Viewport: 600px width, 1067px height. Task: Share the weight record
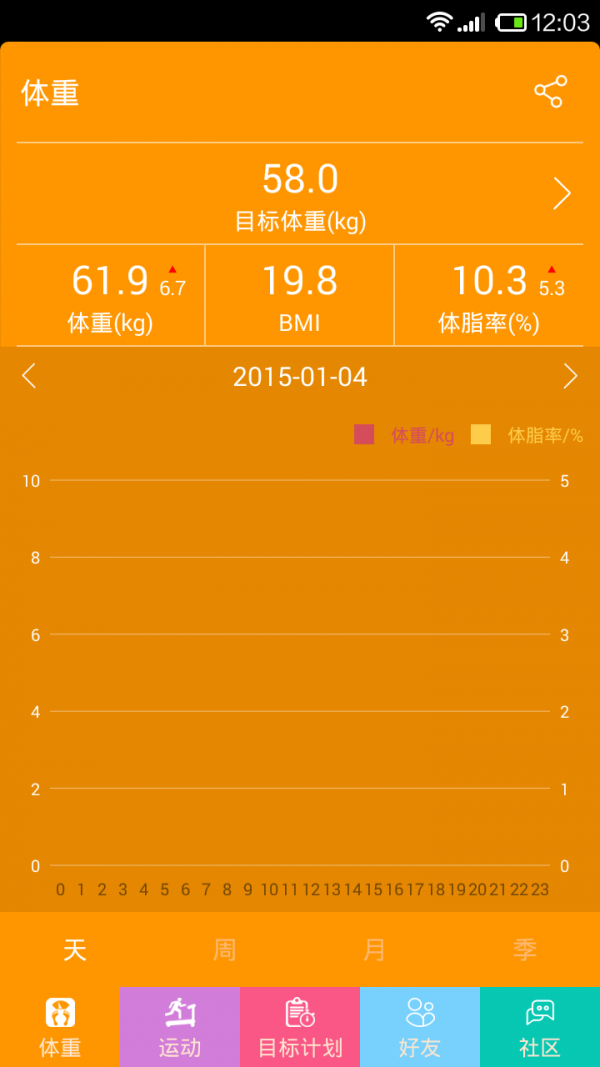pyautogui.click(x=549, y=92)
